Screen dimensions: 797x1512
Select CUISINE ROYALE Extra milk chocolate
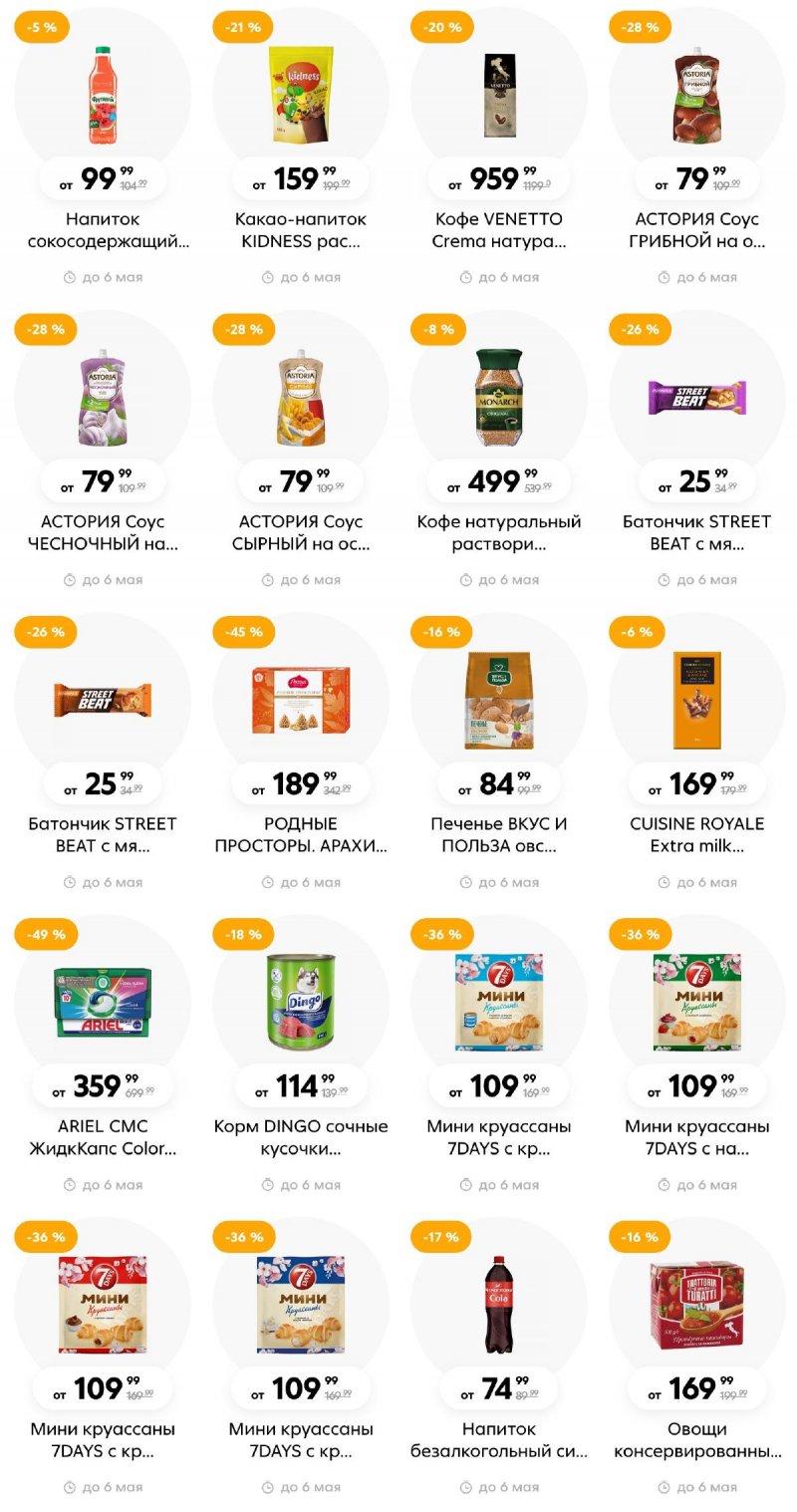(697, 698)
